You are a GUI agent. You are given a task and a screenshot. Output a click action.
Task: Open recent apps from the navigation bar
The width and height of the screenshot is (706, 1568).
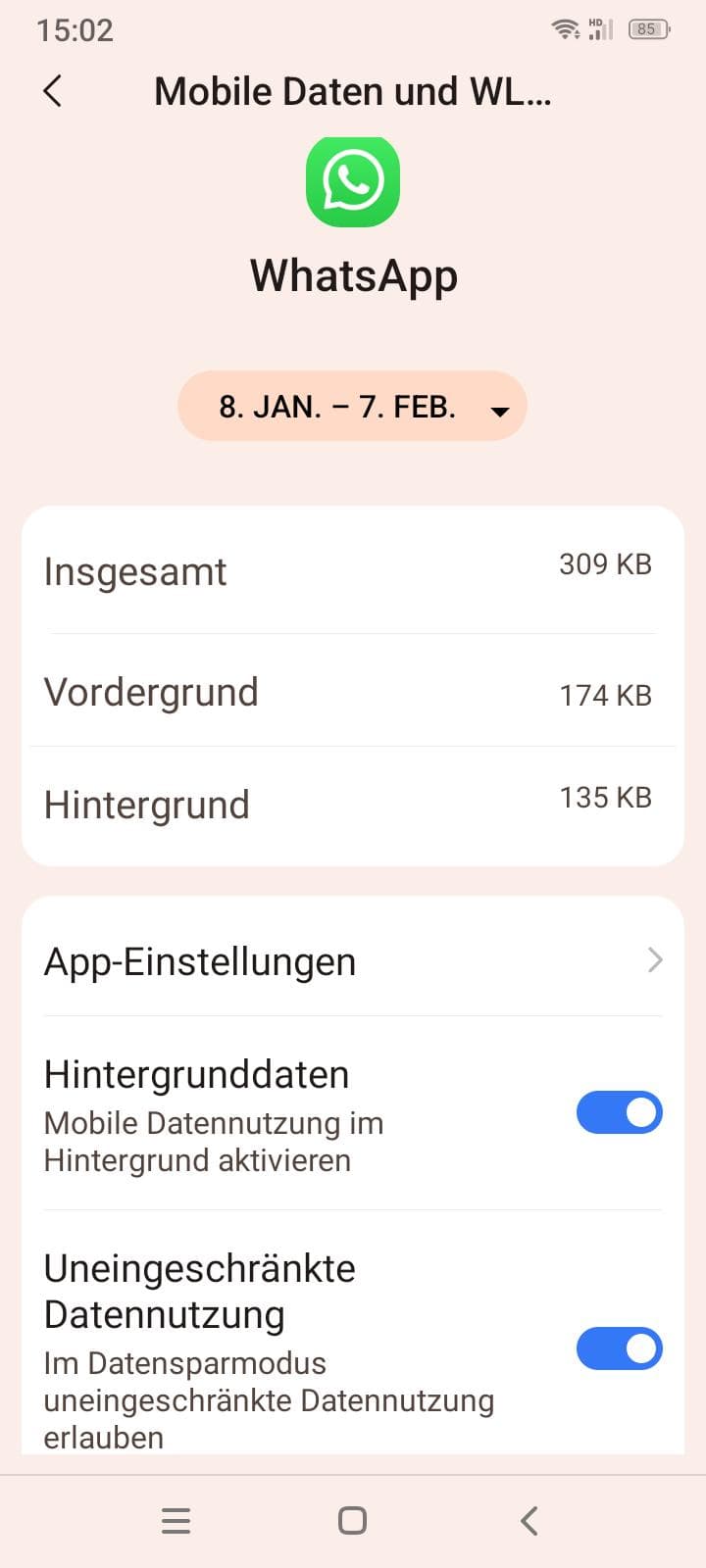[176, 1521]
